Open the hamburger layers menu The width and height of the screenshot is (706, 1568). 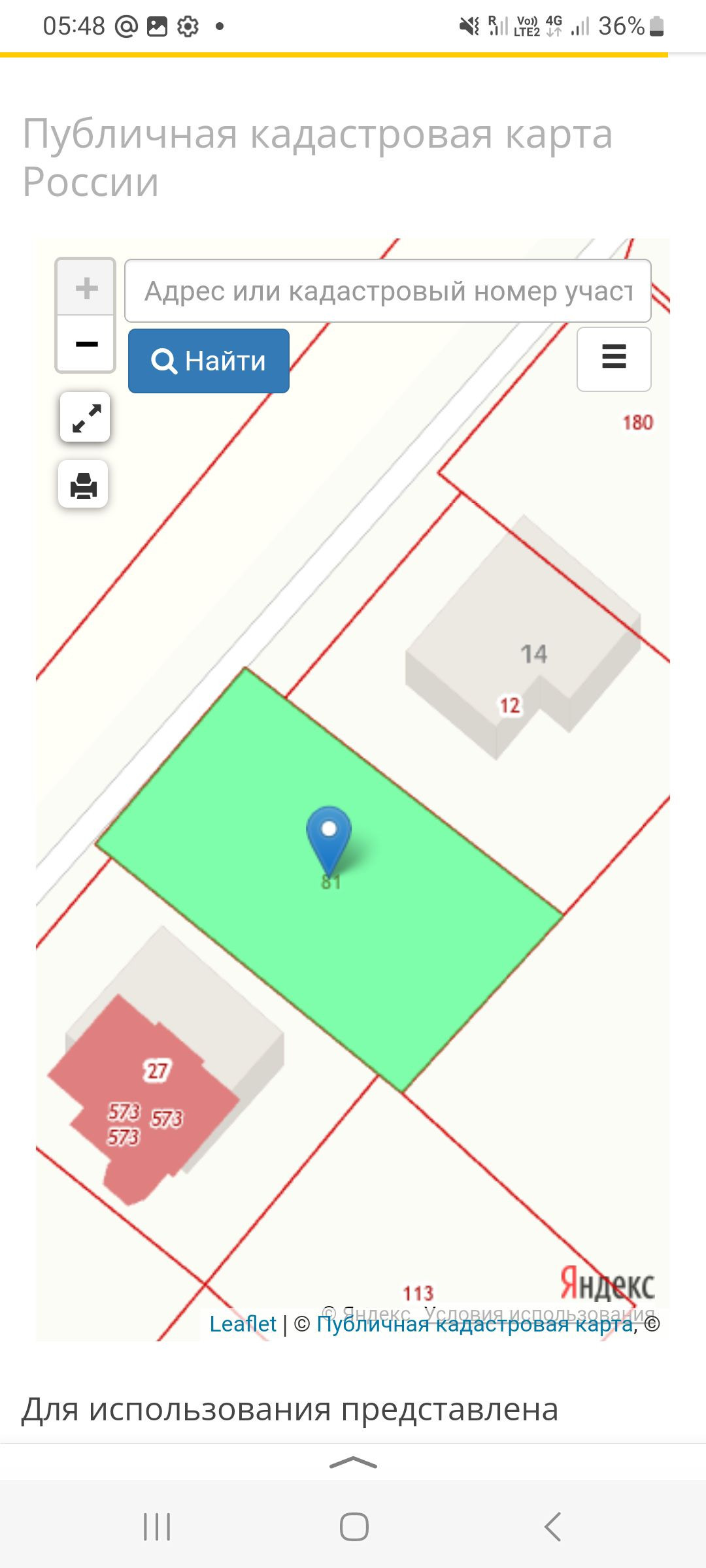(x=614, y=359)
